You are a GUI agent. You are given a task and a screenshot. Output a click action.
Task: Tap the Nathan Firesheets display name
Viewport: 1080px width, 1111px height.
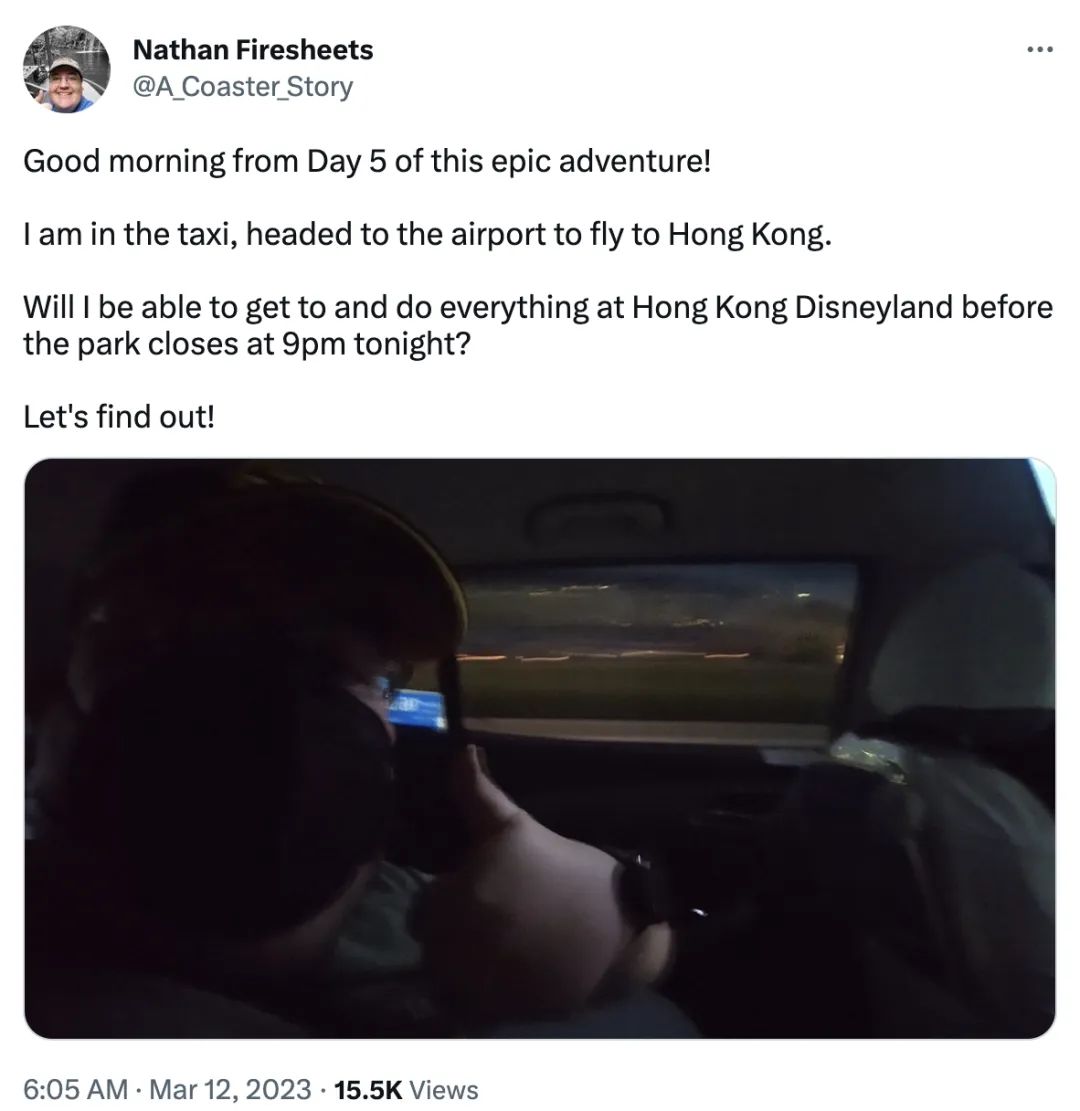tap(253, 49)
